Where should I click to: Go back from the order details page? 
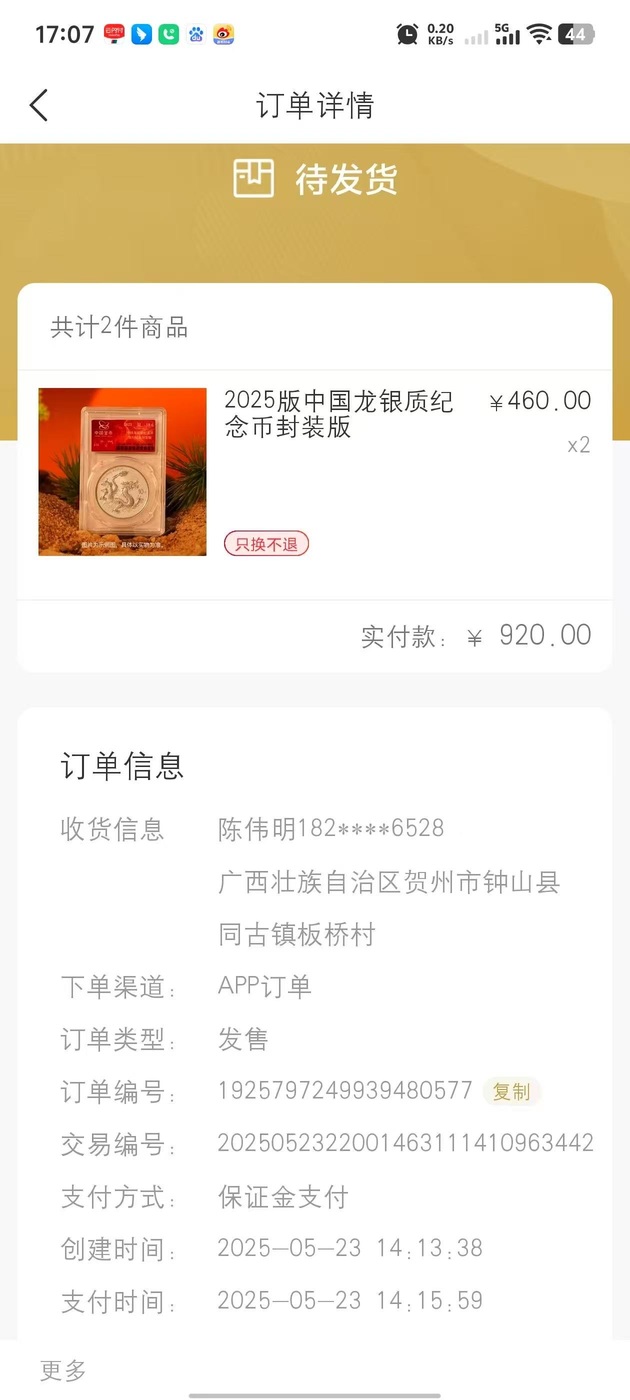(x=39, y=105)
